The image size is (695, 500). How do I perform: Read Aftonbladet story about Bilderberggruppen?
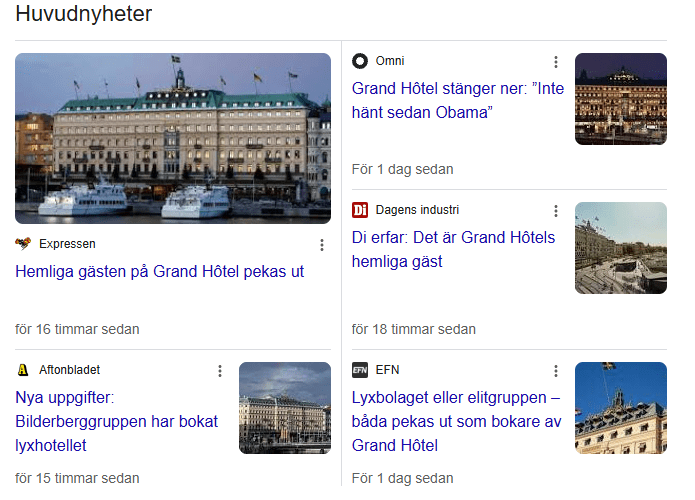coord(116,421)
